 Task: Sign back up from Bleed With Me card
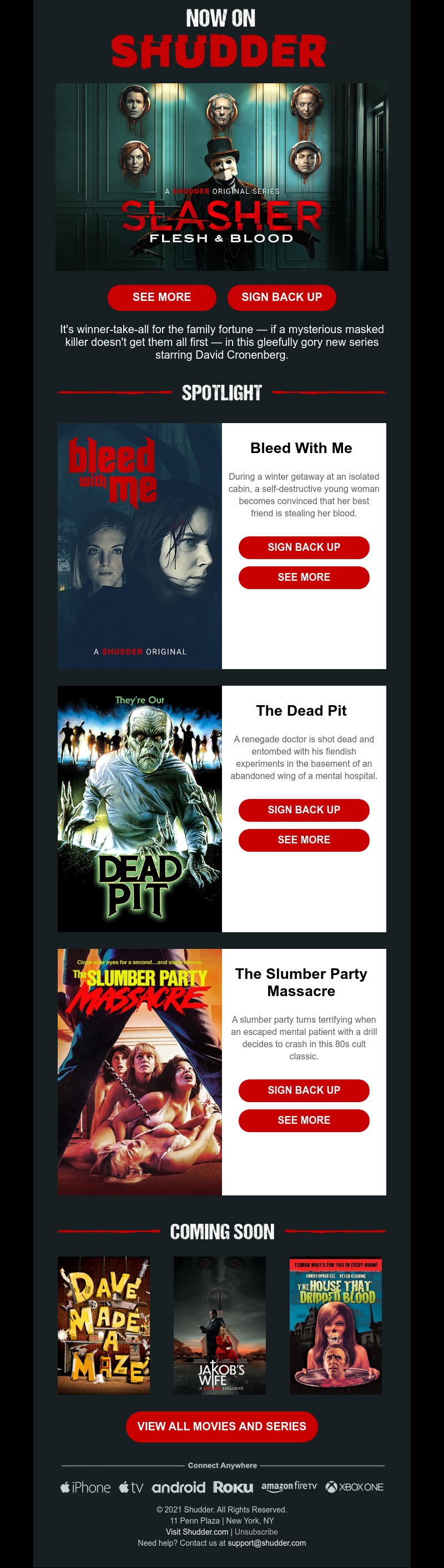(304, 547)
